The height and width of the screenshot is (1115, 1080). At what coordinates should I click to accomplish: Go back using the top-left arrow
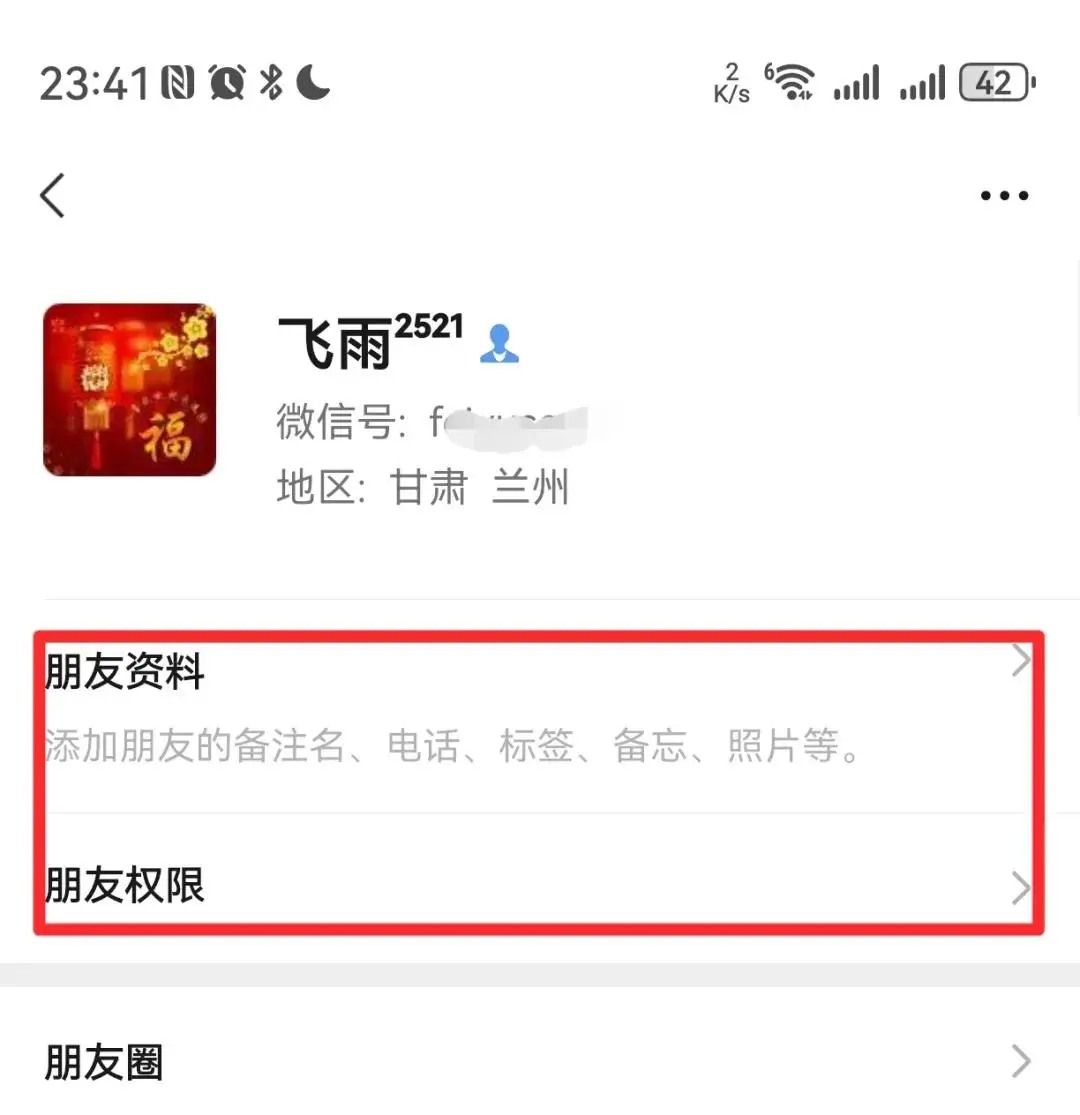tap(53, 195)
